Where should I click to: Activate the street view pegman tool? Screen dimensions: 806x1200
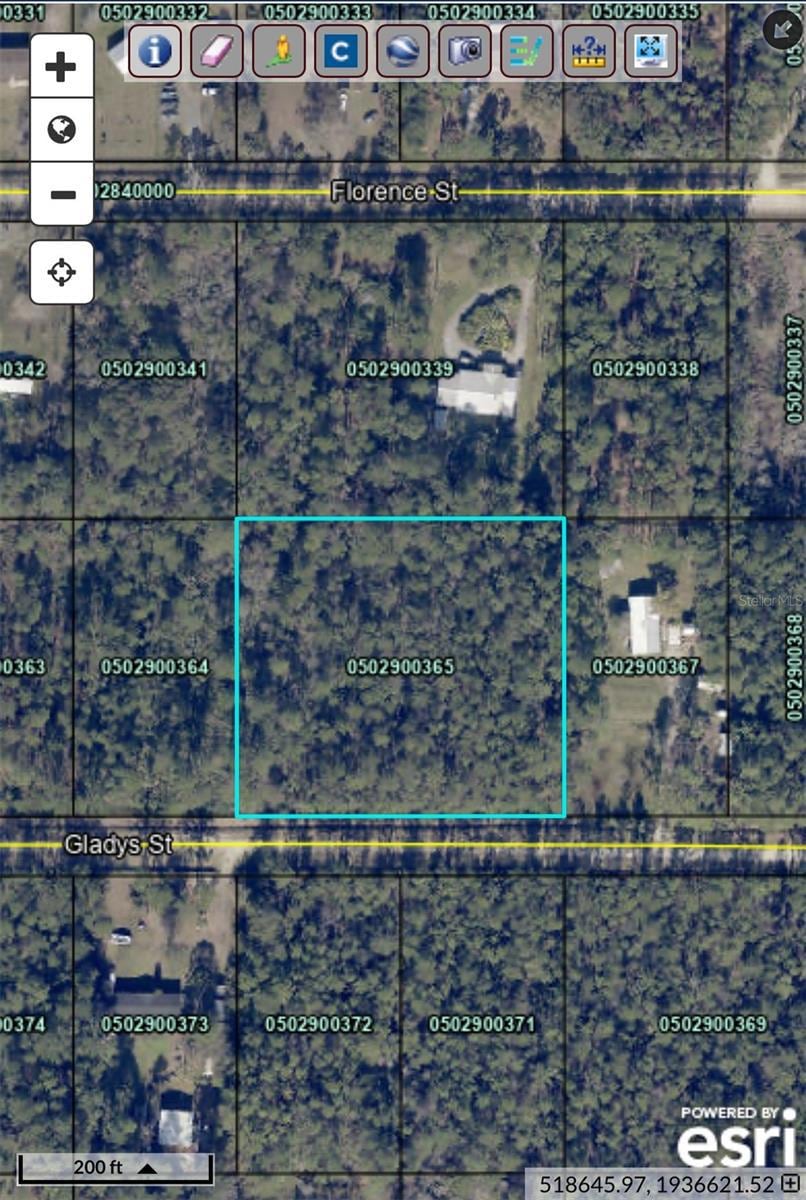tap(279, 51)
